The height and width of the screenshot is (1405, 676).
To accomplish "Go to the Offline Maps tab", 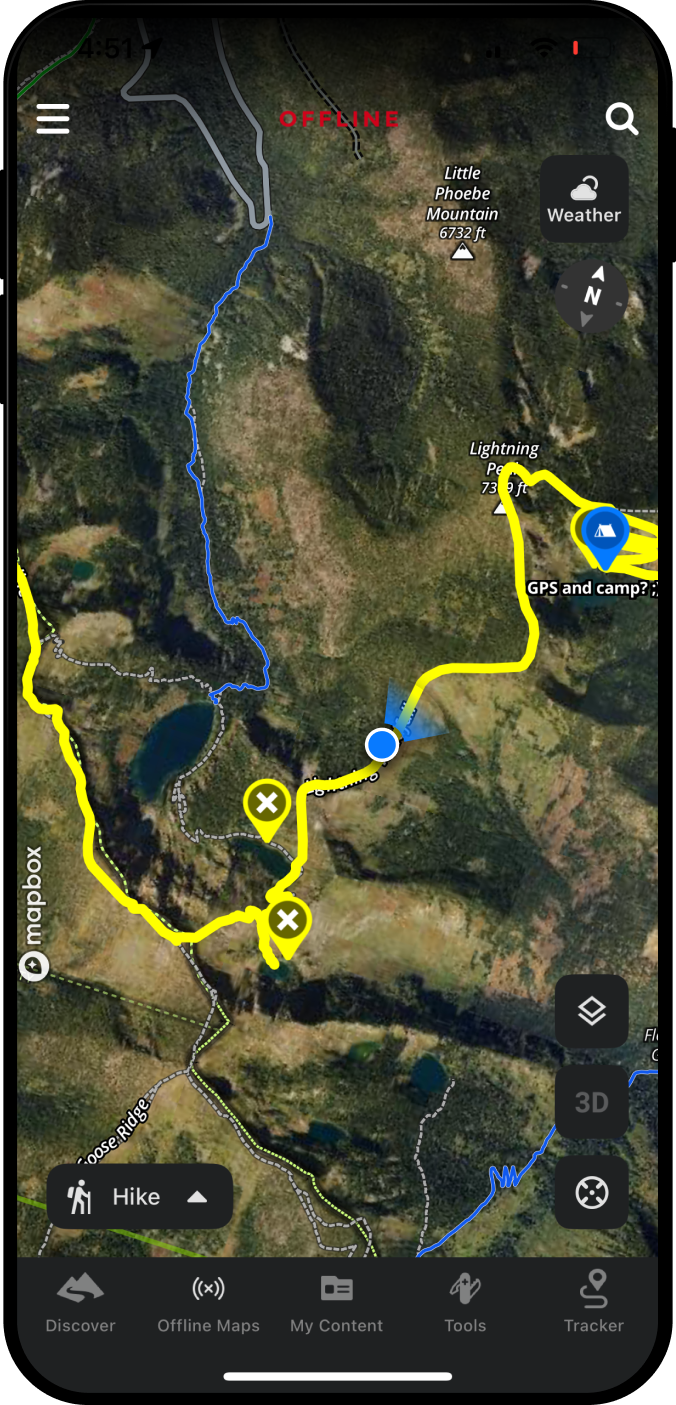I will tap(208, 1305).
